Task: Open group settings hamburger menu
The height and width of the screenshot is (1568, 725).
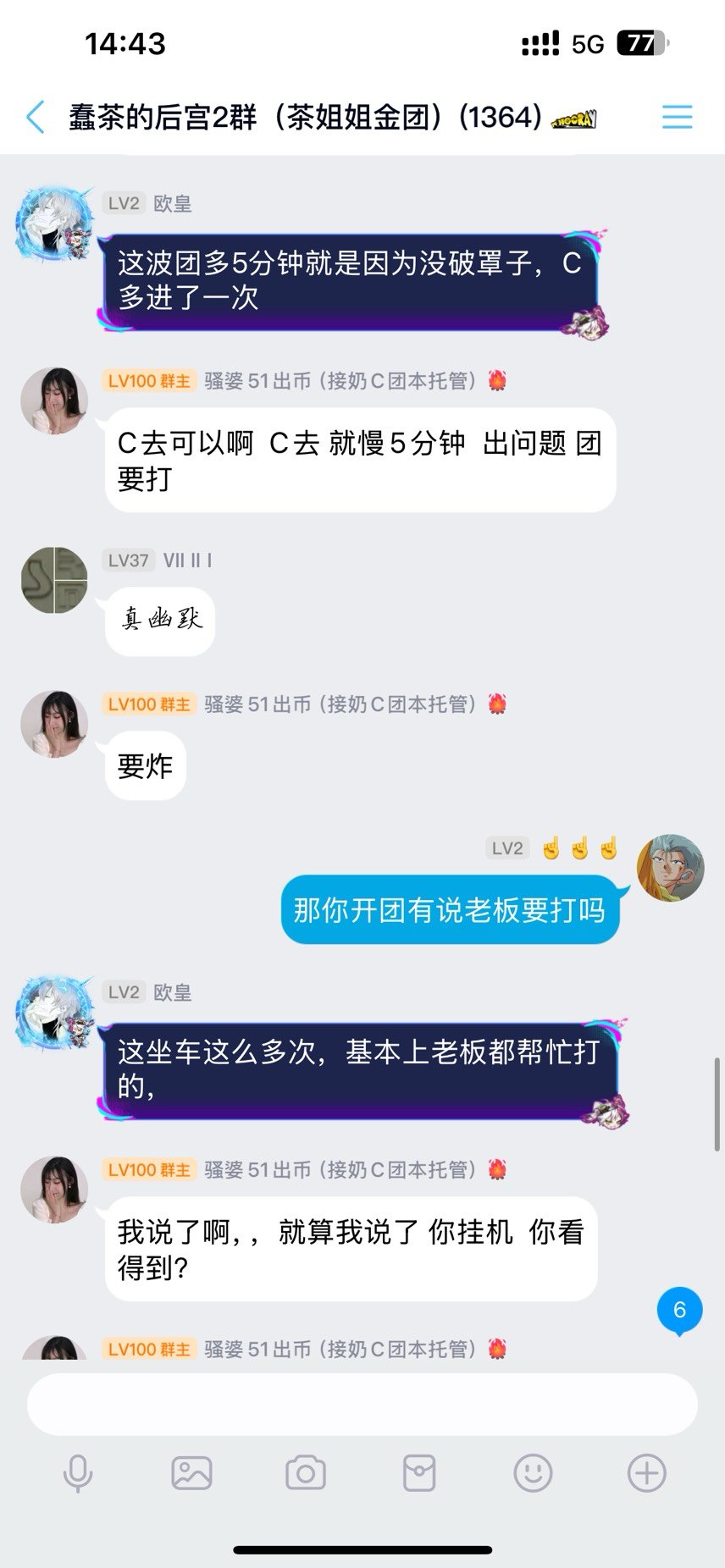Action: coord(677,117)
